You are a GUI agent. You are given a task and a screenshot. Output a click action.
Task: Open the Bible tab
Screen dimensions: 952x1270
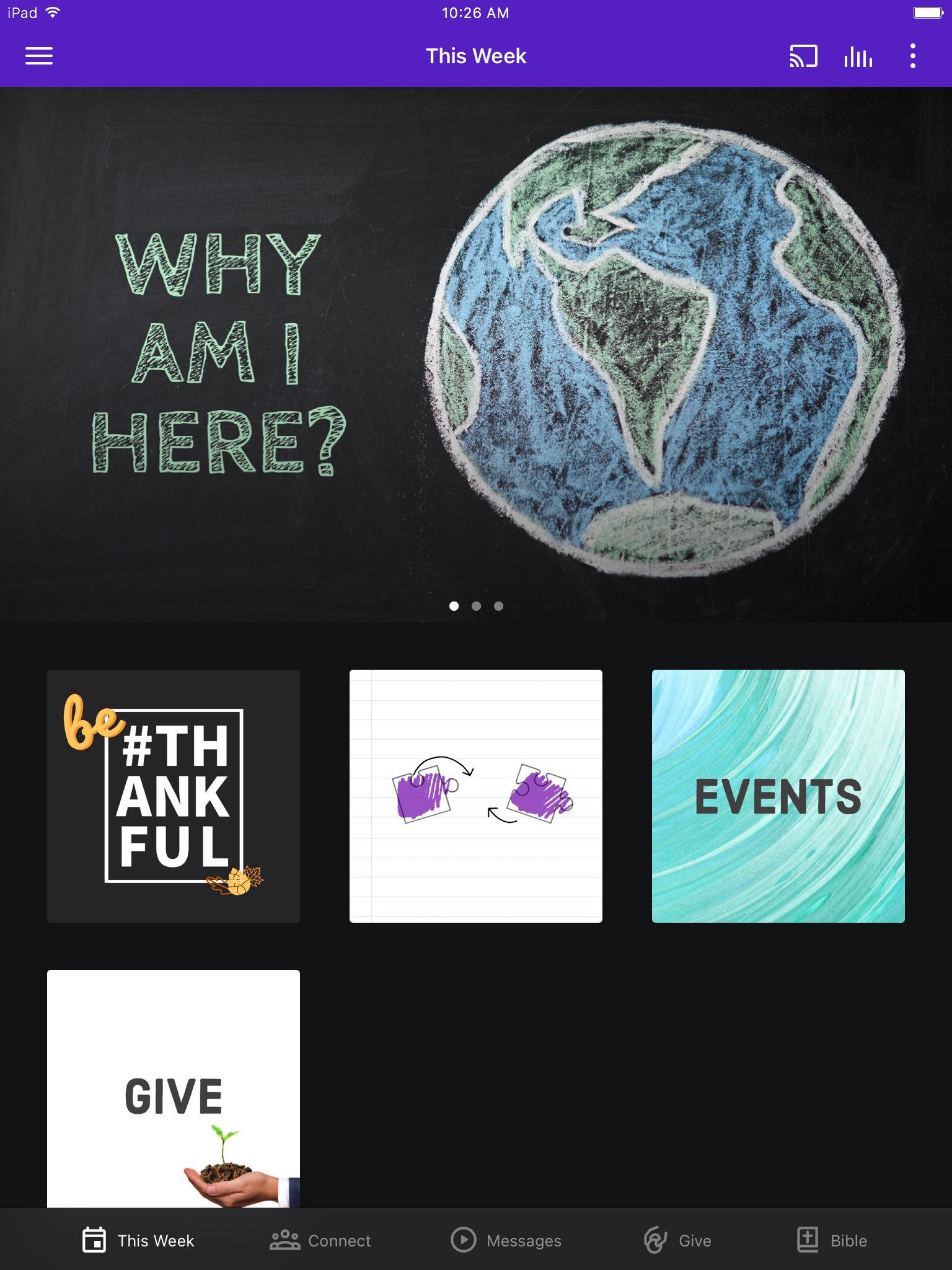(831, 1240)
